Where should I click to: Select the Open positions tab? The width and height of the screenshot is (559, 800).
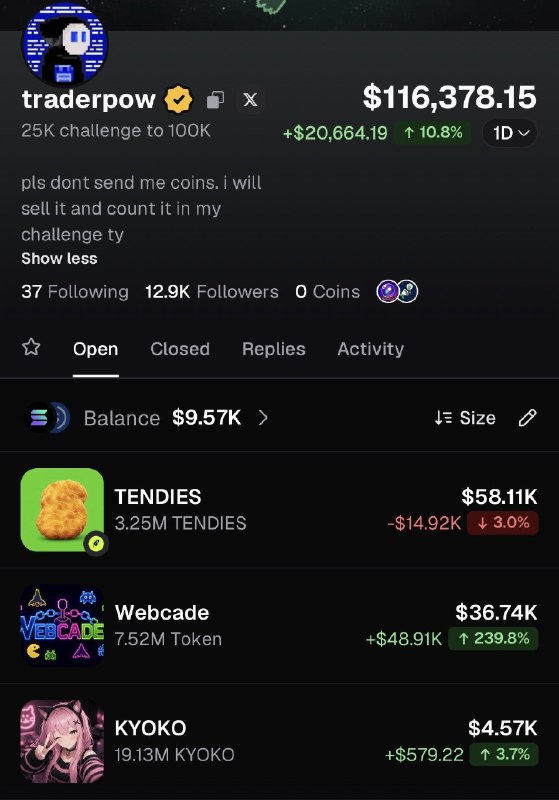(x=95, y=349)
